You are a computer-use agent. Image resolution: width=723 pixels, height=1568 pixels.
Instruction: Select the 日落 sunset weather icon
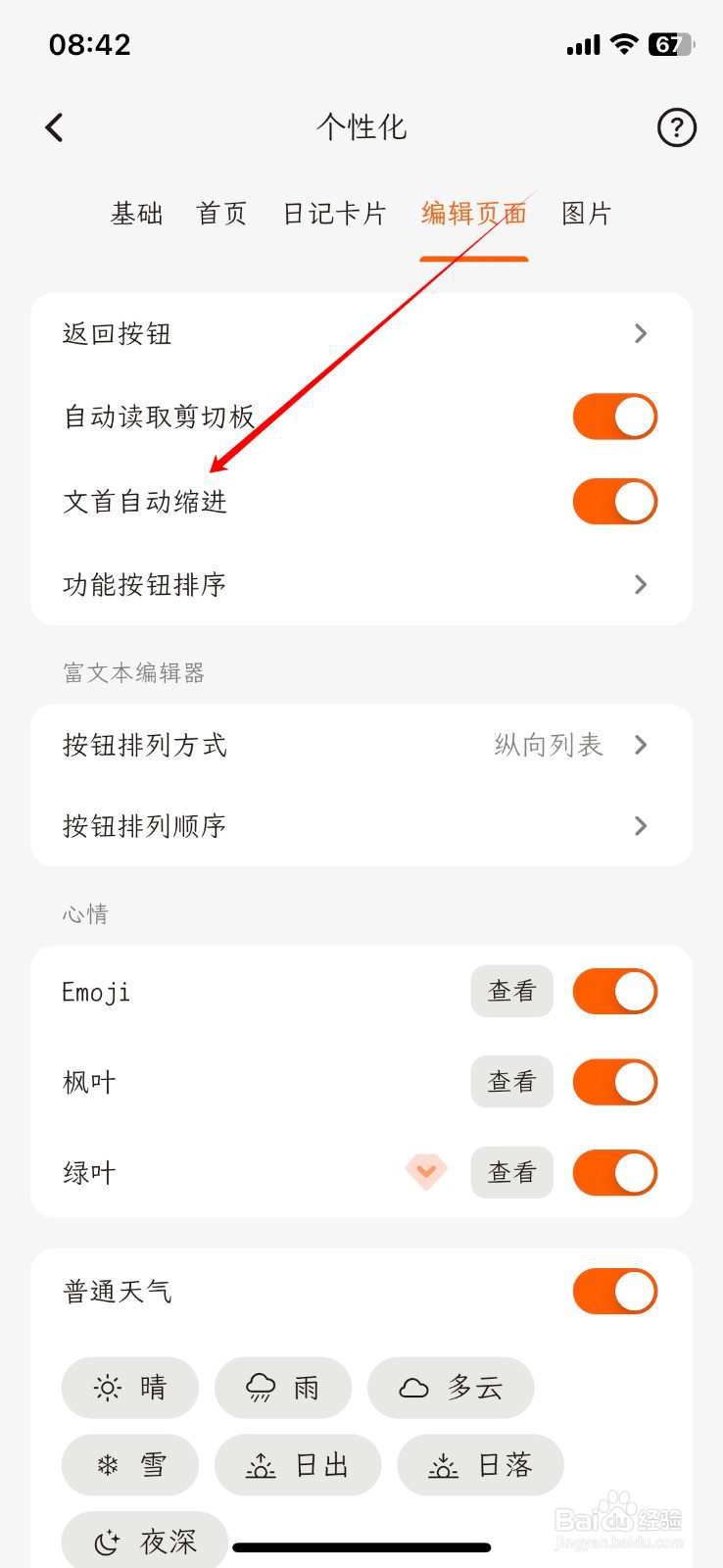tap(480, 1464)
